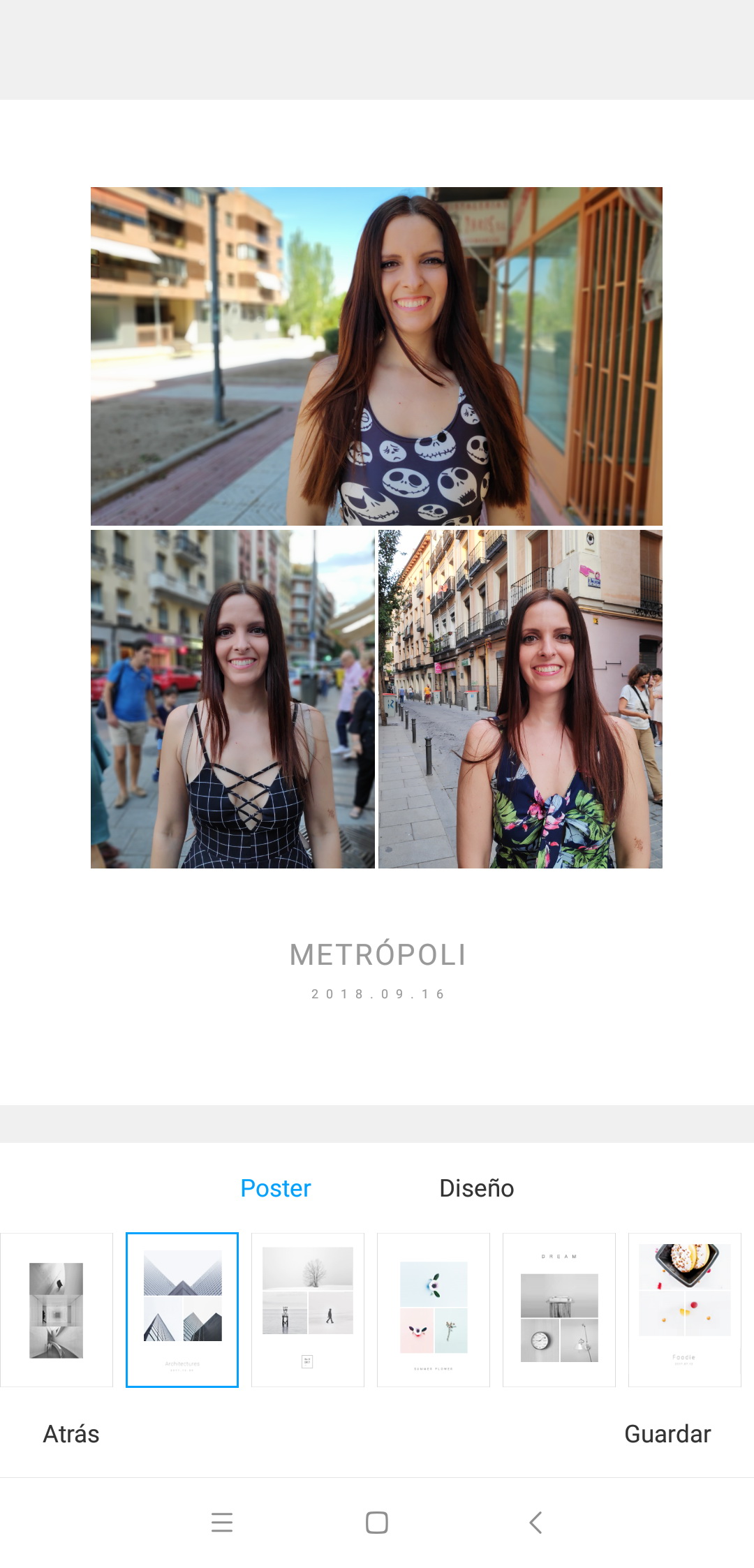Tap Guardar to save the collage
This screenshot has width=754, height=1568.
click(667, 1434)
